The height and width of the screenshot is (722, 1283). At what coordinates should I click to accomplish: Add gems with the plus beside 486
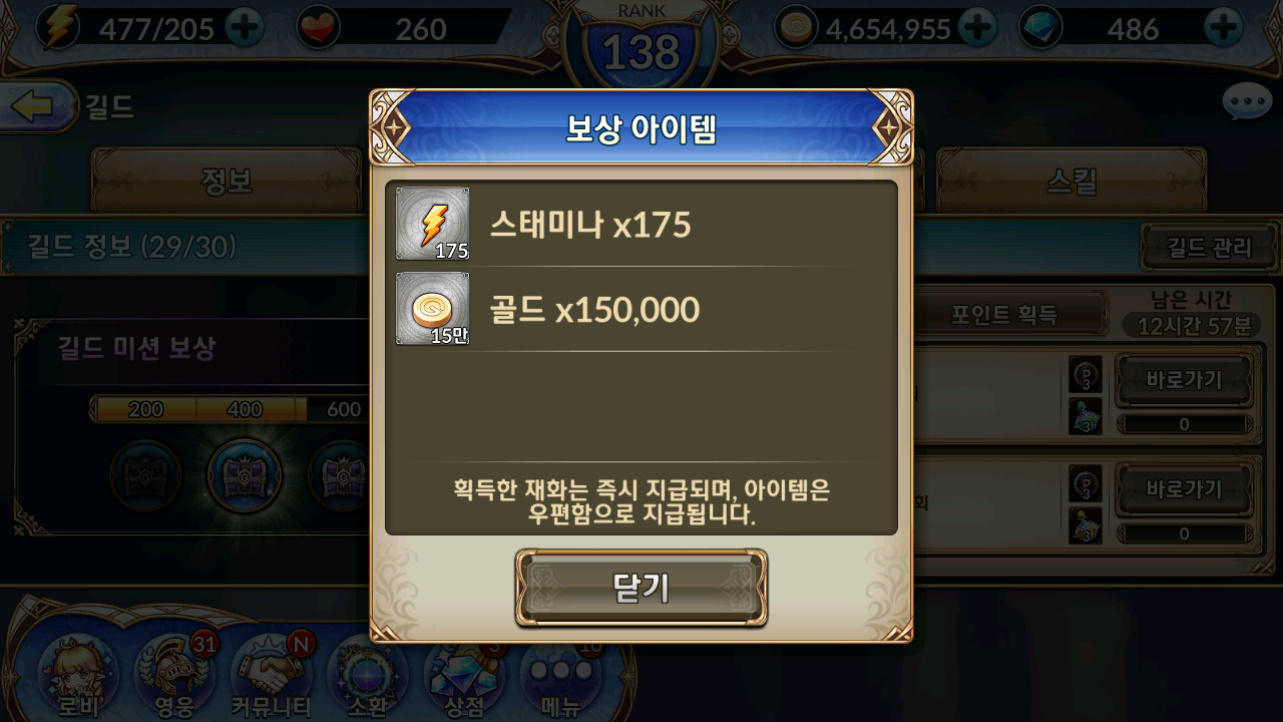pos(1223,28)
